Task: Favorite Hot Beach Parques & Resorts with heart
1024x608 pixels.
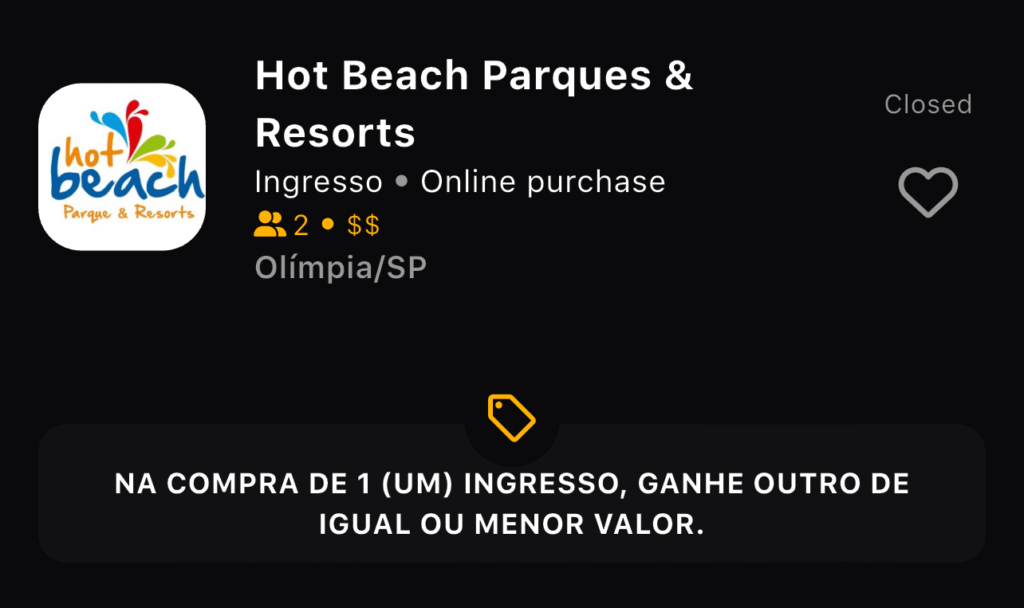Action: [927, 191]
